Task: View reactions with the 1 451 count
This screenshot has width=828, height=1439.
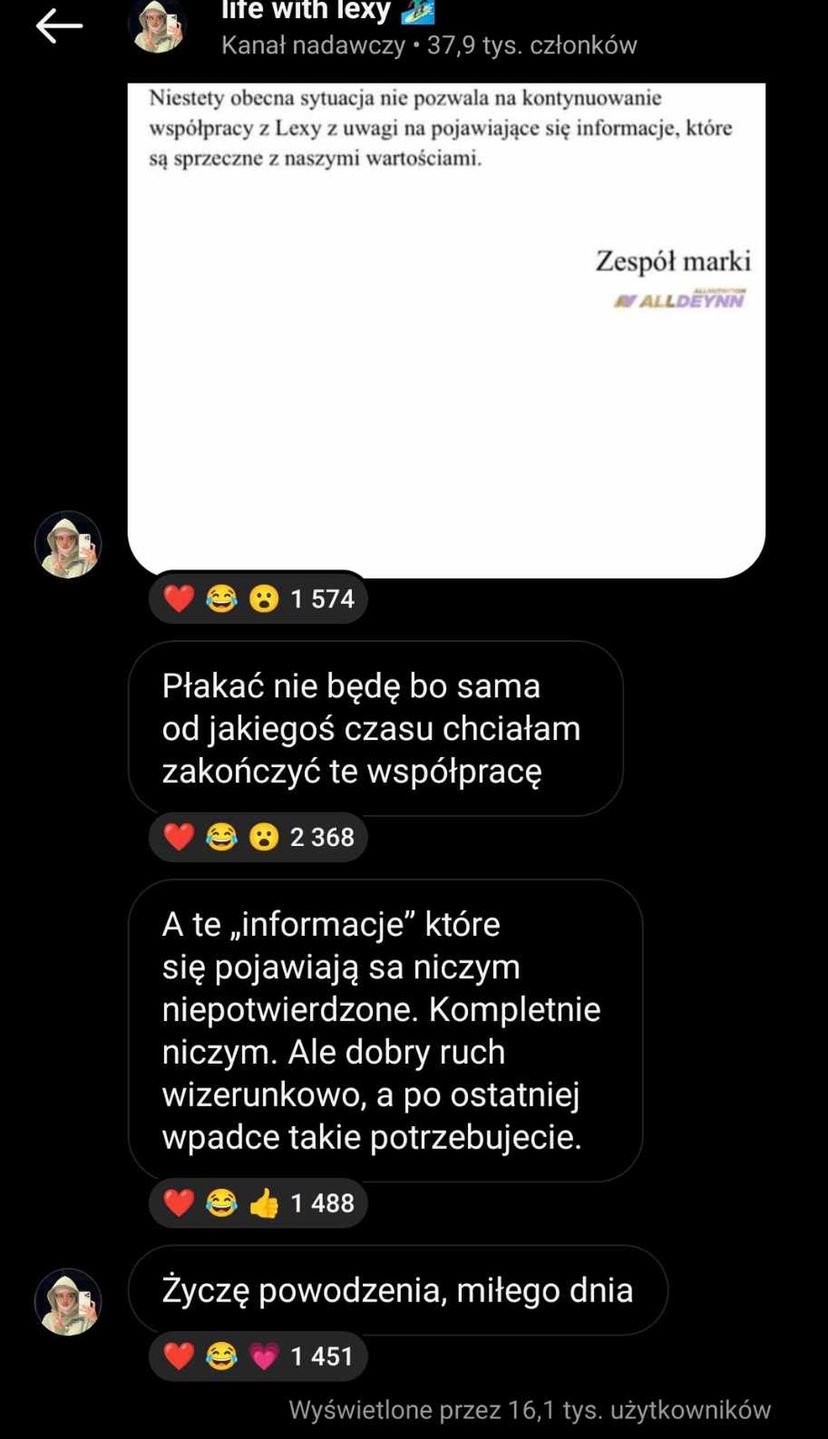Action: point(258,1356)
